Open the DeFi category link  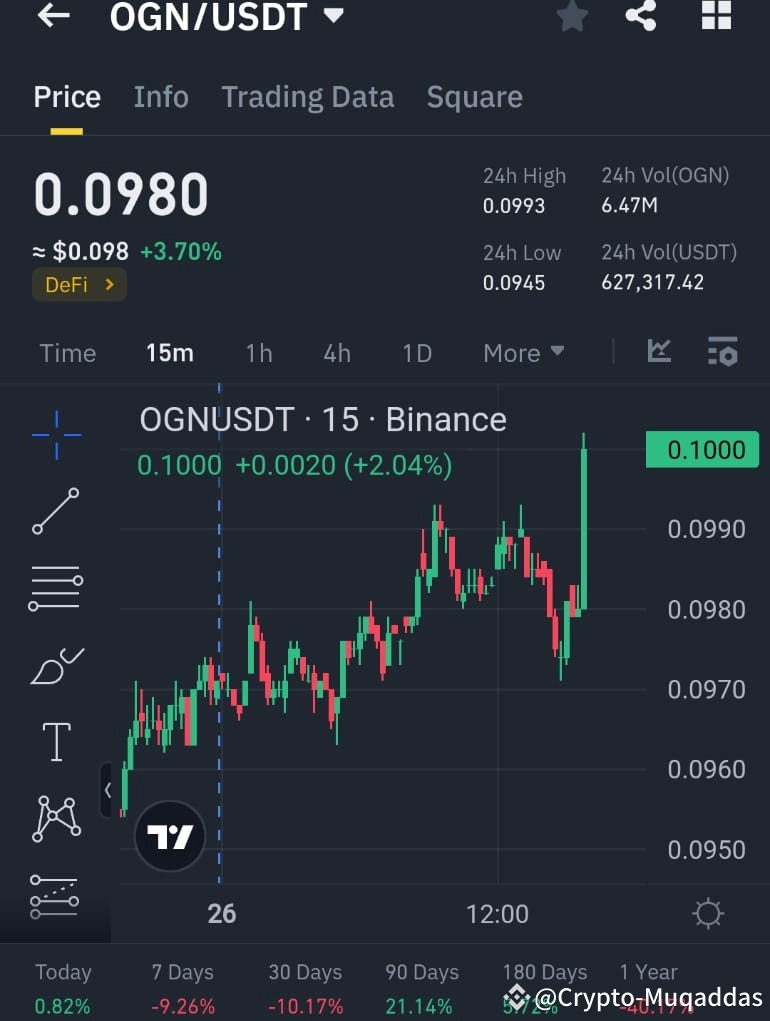(79, 285)
